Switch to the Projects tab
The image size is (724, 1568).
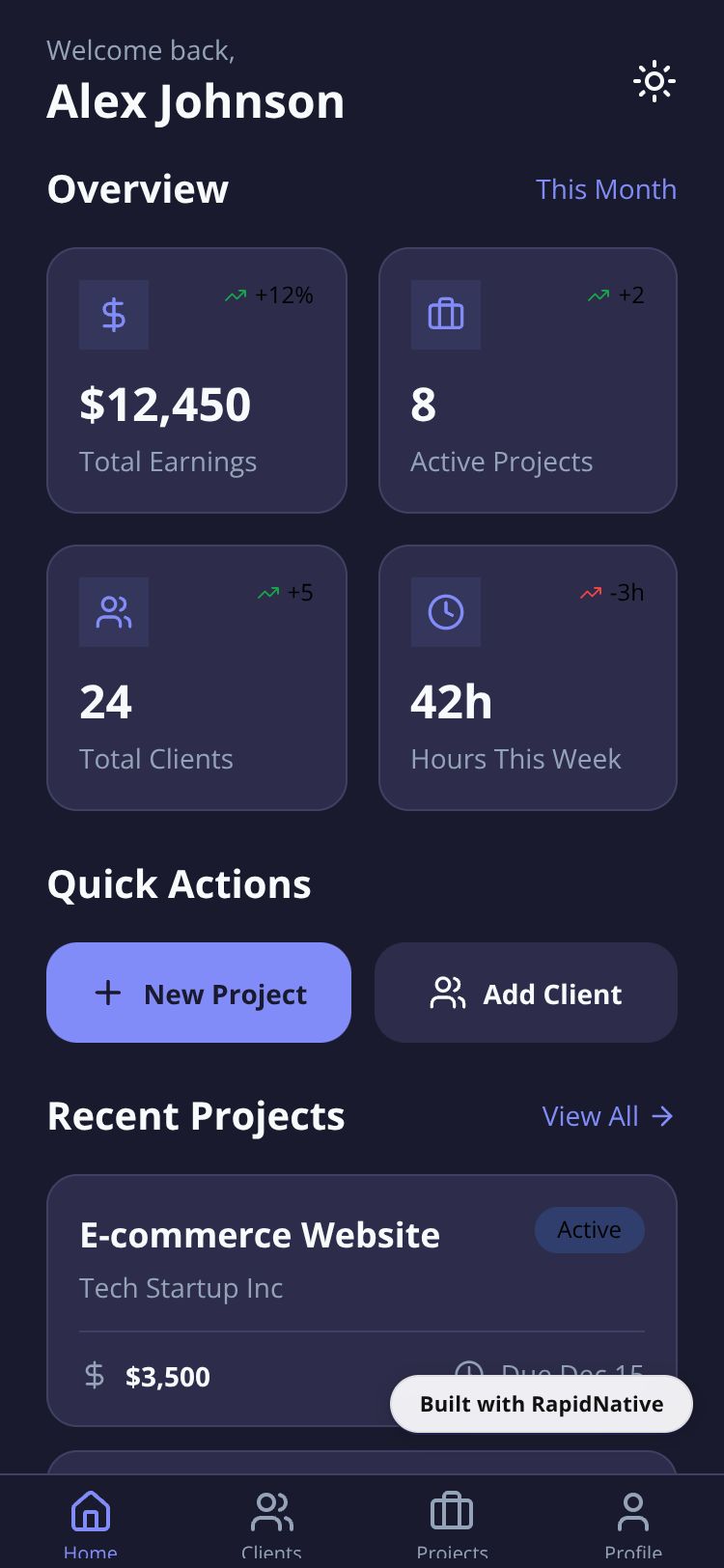[452, 1521]
